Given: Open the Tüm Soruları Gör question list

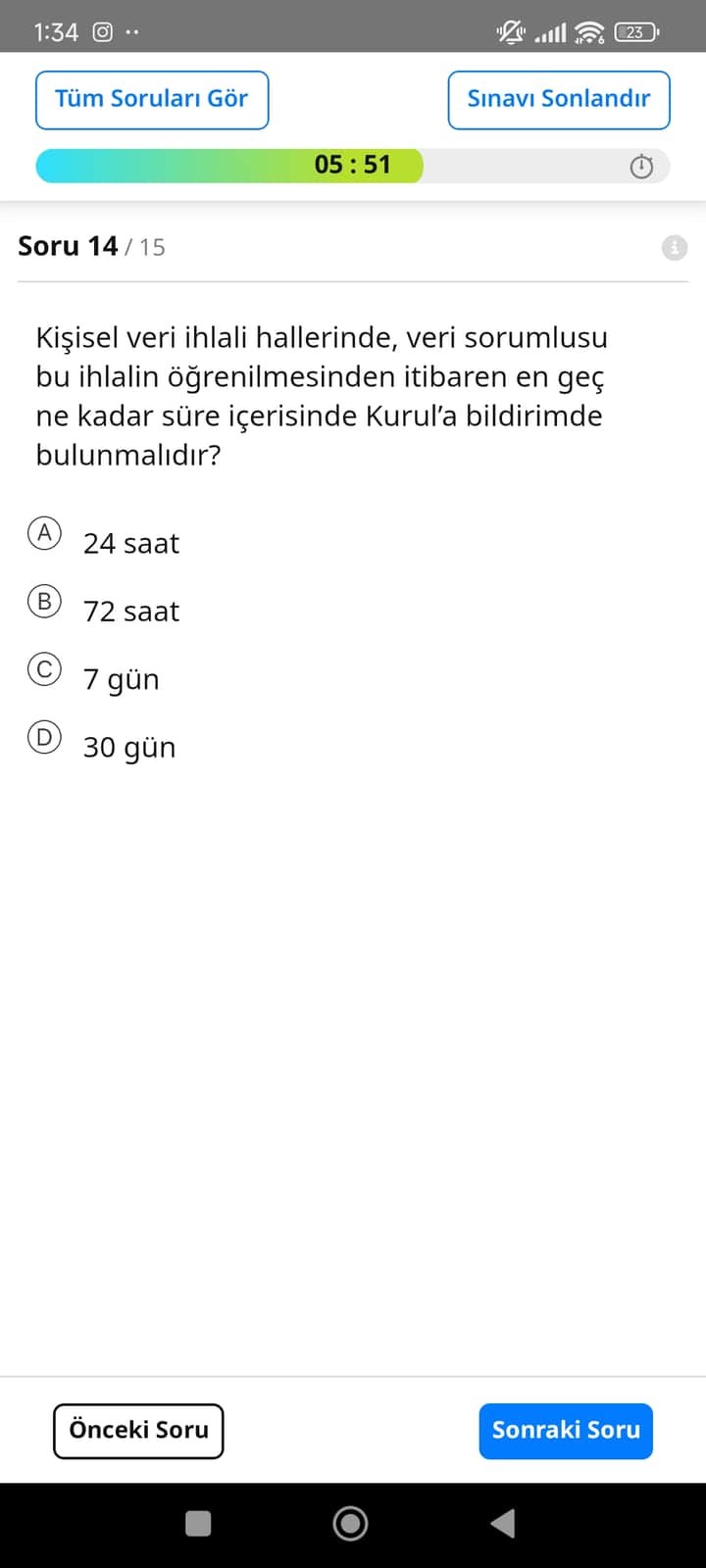Looking at the screenshot, I should click(x=152, y=99).
